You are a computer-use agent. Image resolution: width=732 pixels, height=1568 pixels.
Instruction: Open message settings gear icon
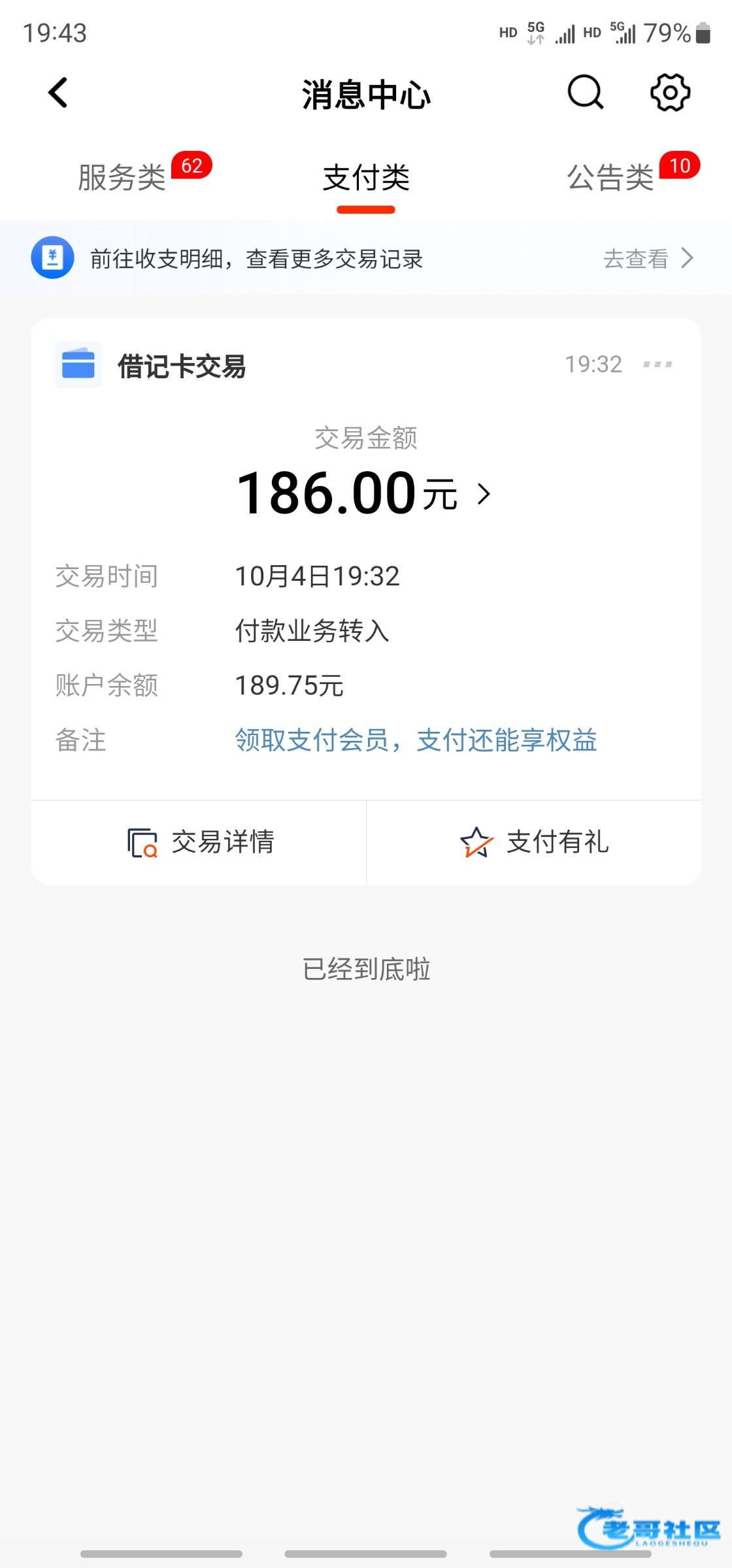coord(670,93)
